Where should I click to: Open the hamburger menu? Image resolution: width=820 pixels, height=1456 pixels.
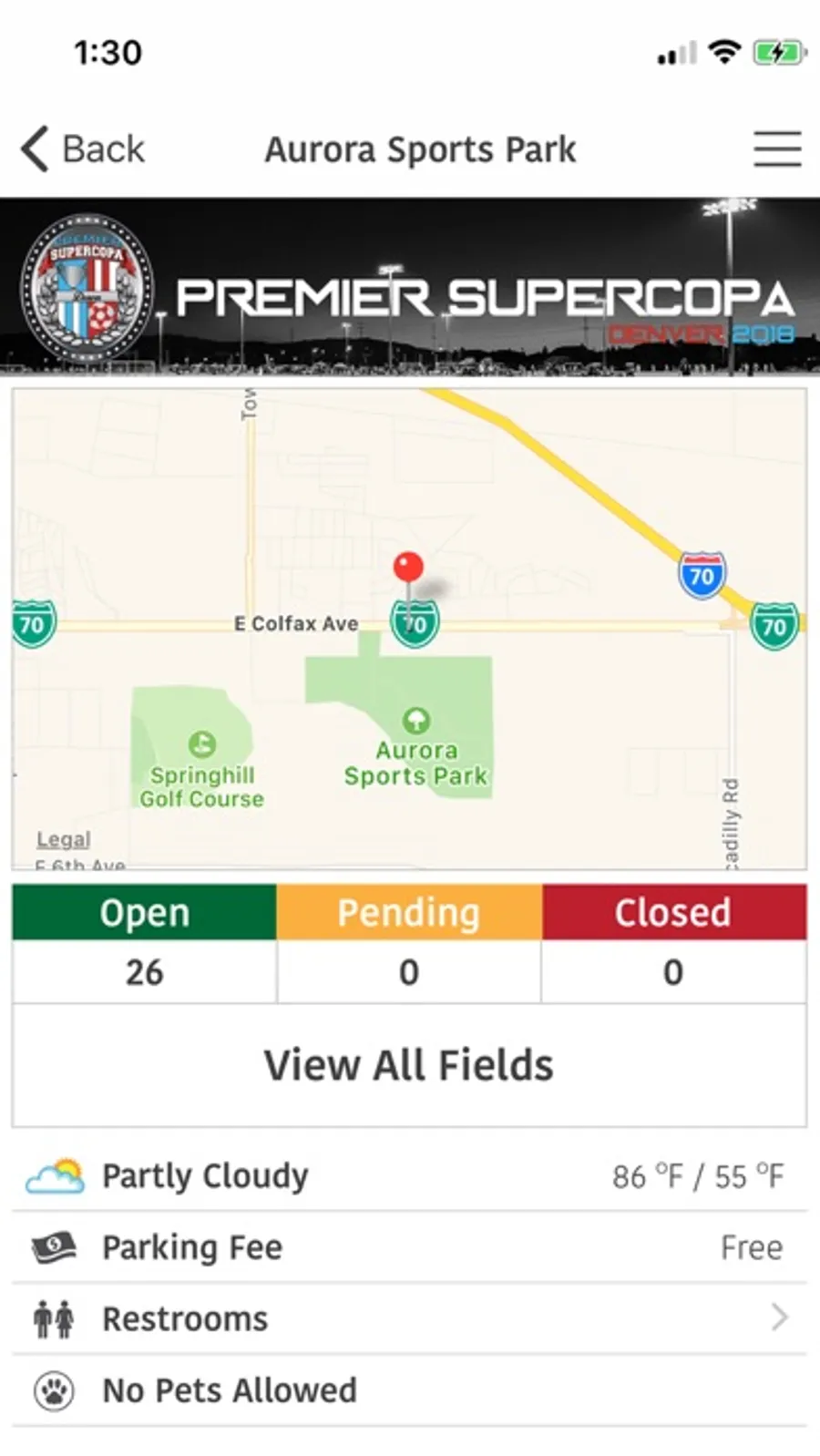tap(776, 149)
